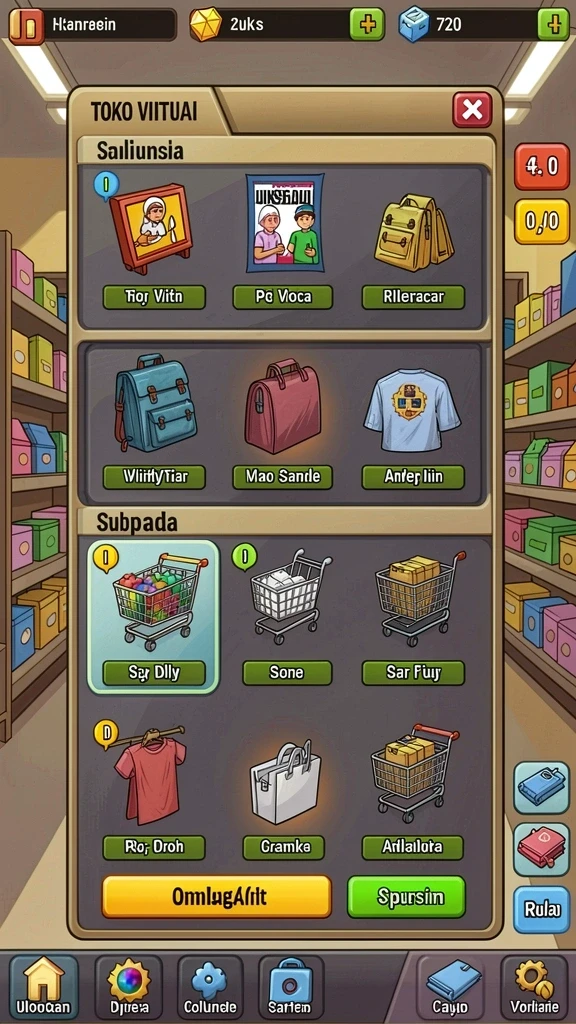This screenshot has height=1024, width=576.
Task: Open the Rileracar yellow backpack item
Action: tap(413, 243)
